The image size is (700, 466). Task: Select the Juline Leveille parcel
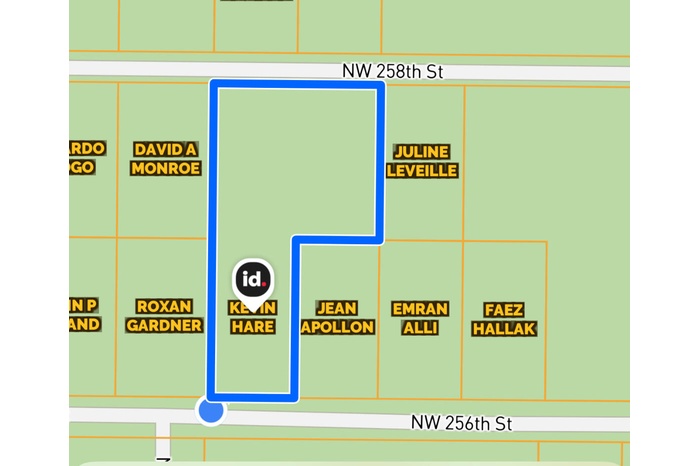[421, 161]
